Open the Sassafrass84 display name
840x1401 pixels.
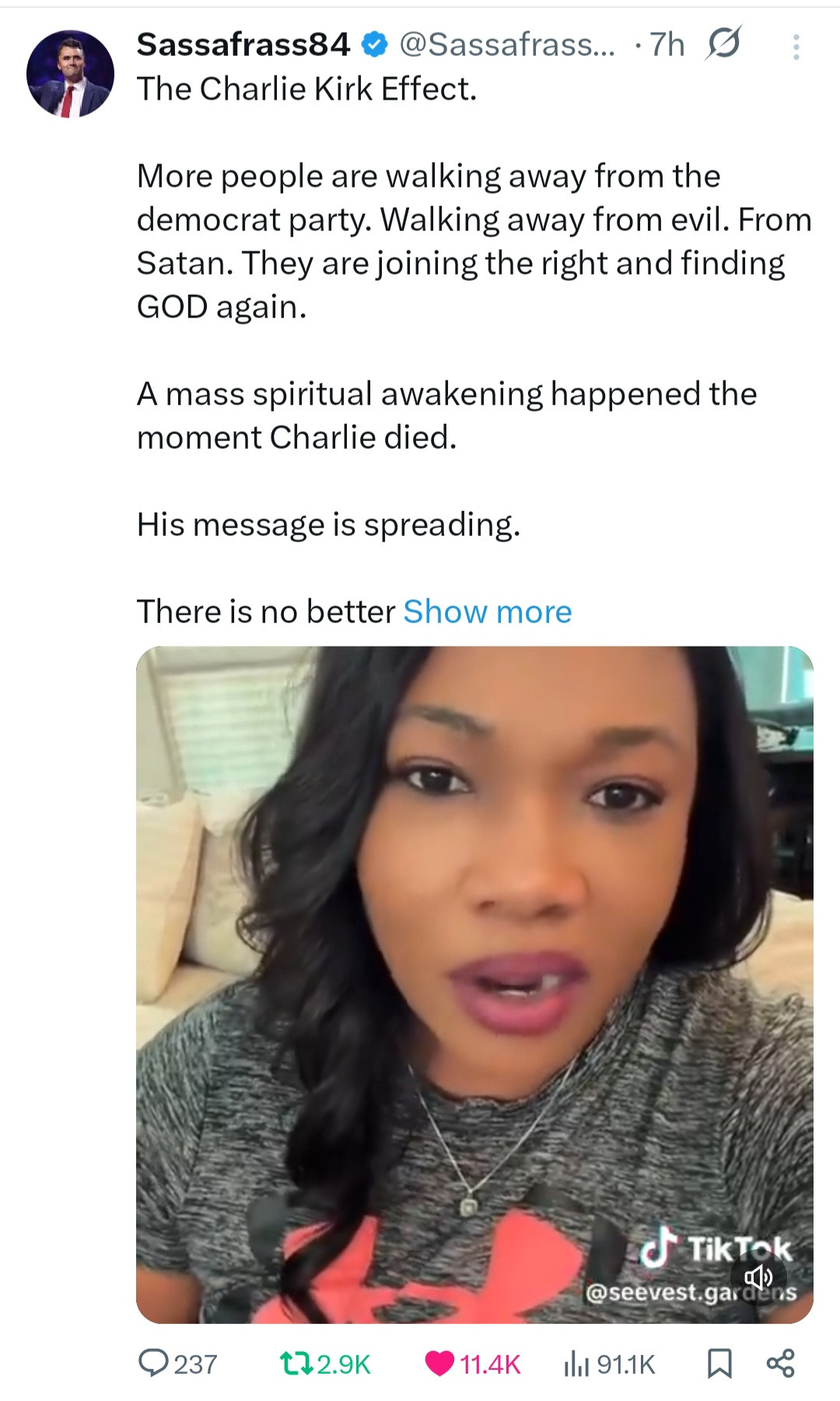tap(243, 45)
